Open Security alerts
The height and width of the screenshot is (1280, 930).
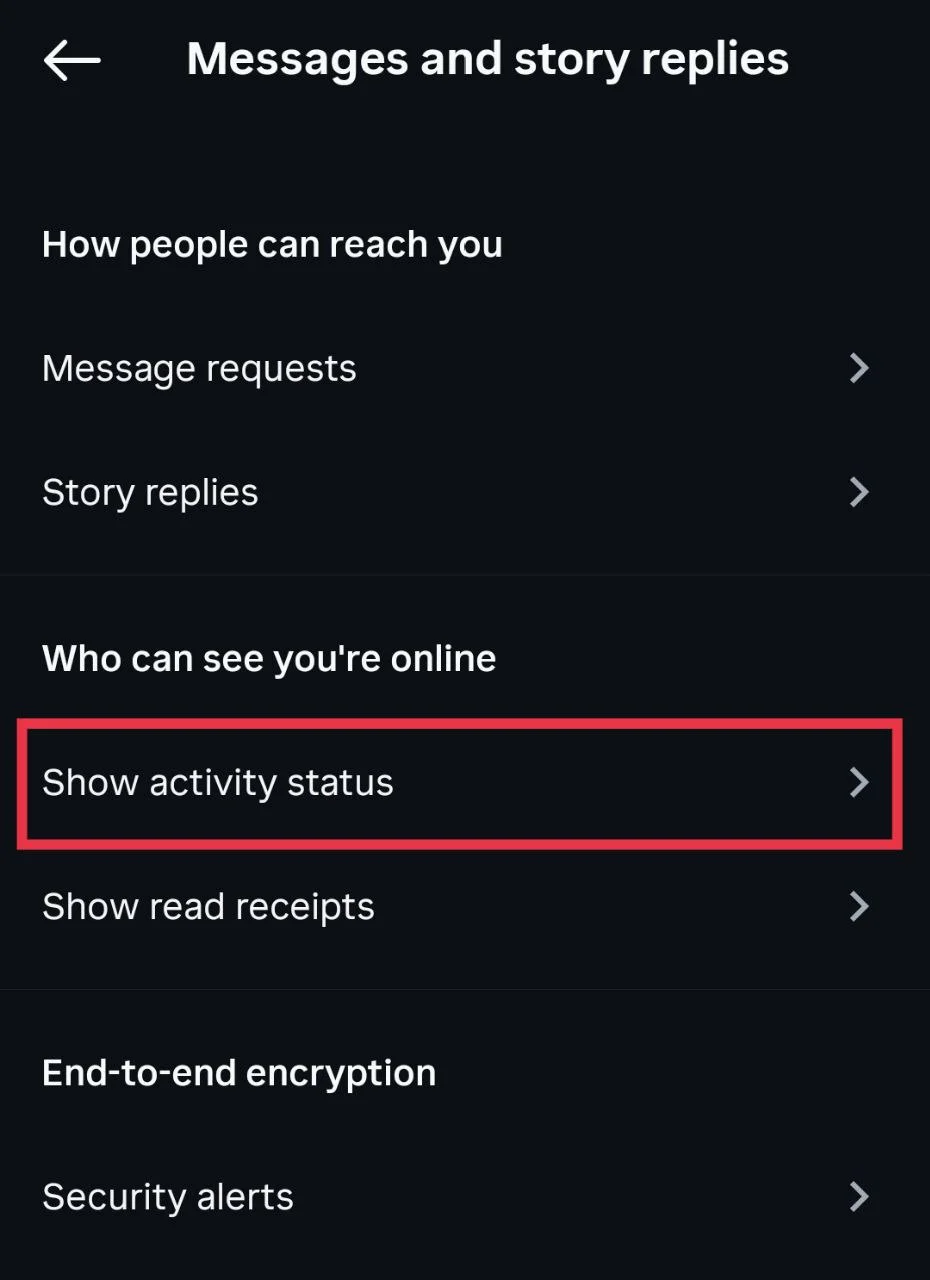[168, 1197]
